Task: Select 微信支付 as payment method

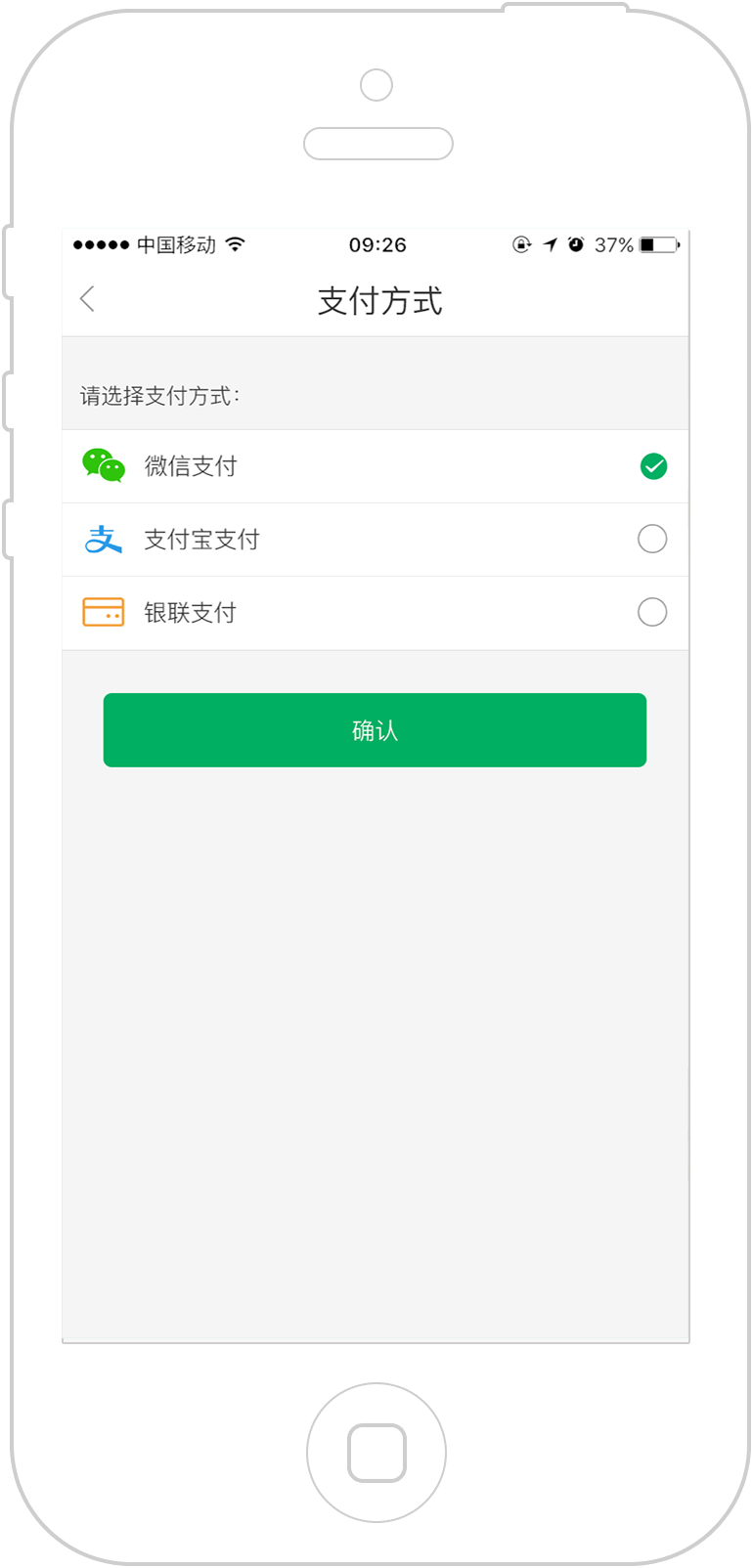Action: click(x=376, y=466)
